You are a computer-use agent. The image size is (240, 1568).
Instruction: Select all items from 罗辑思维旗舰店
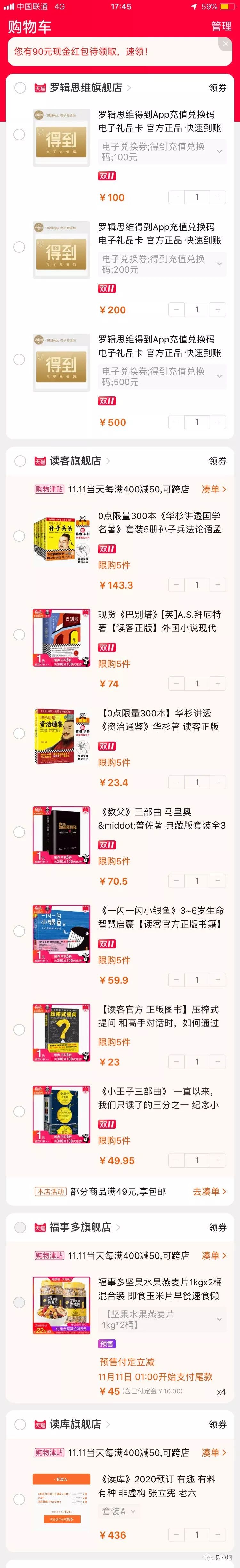(x=20, y=88)
